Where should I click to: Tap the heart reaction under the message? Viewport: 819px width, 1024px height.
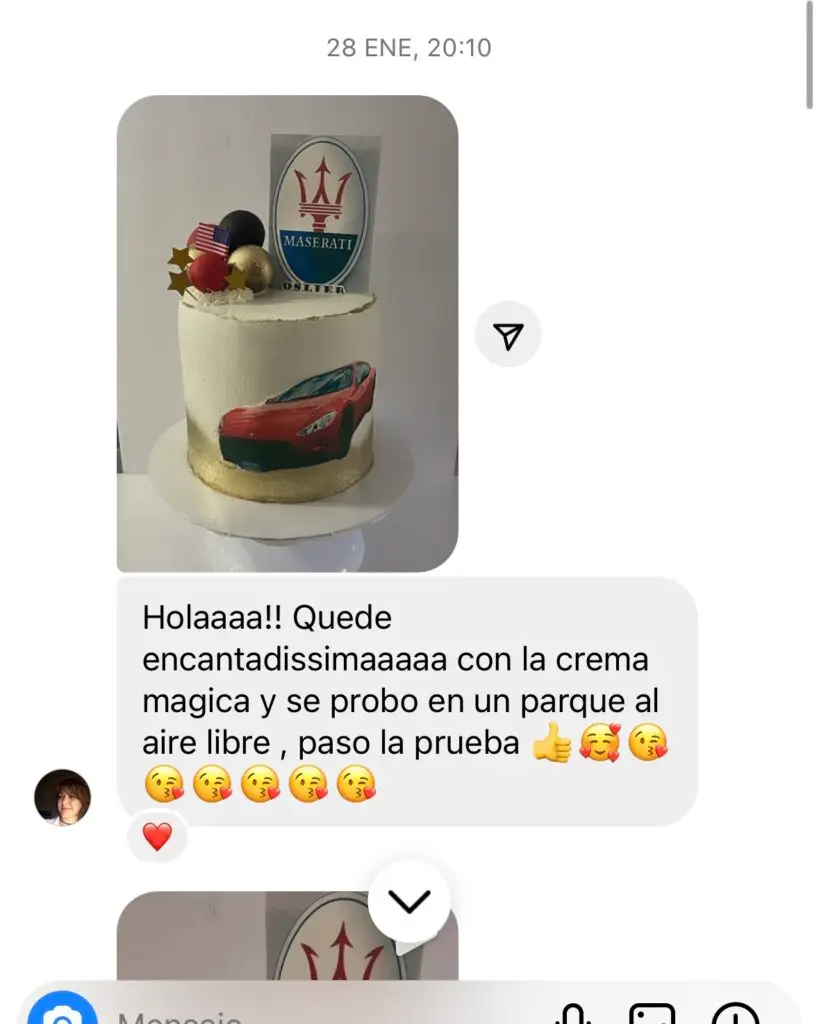point(157,837)
